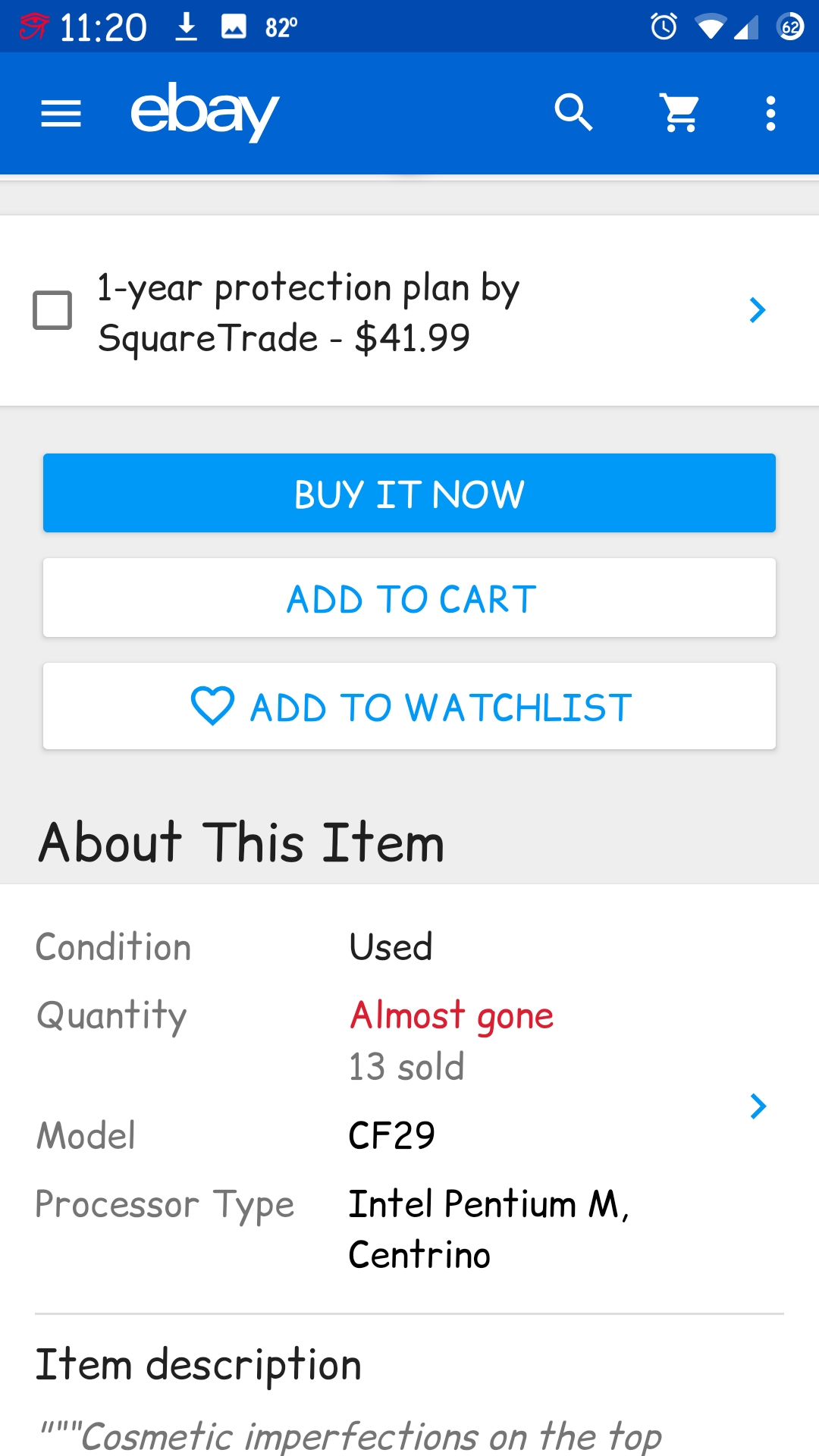Open the shopping cart
Viewport: 819px width, 1456px height.
click(x=680, y=113)
